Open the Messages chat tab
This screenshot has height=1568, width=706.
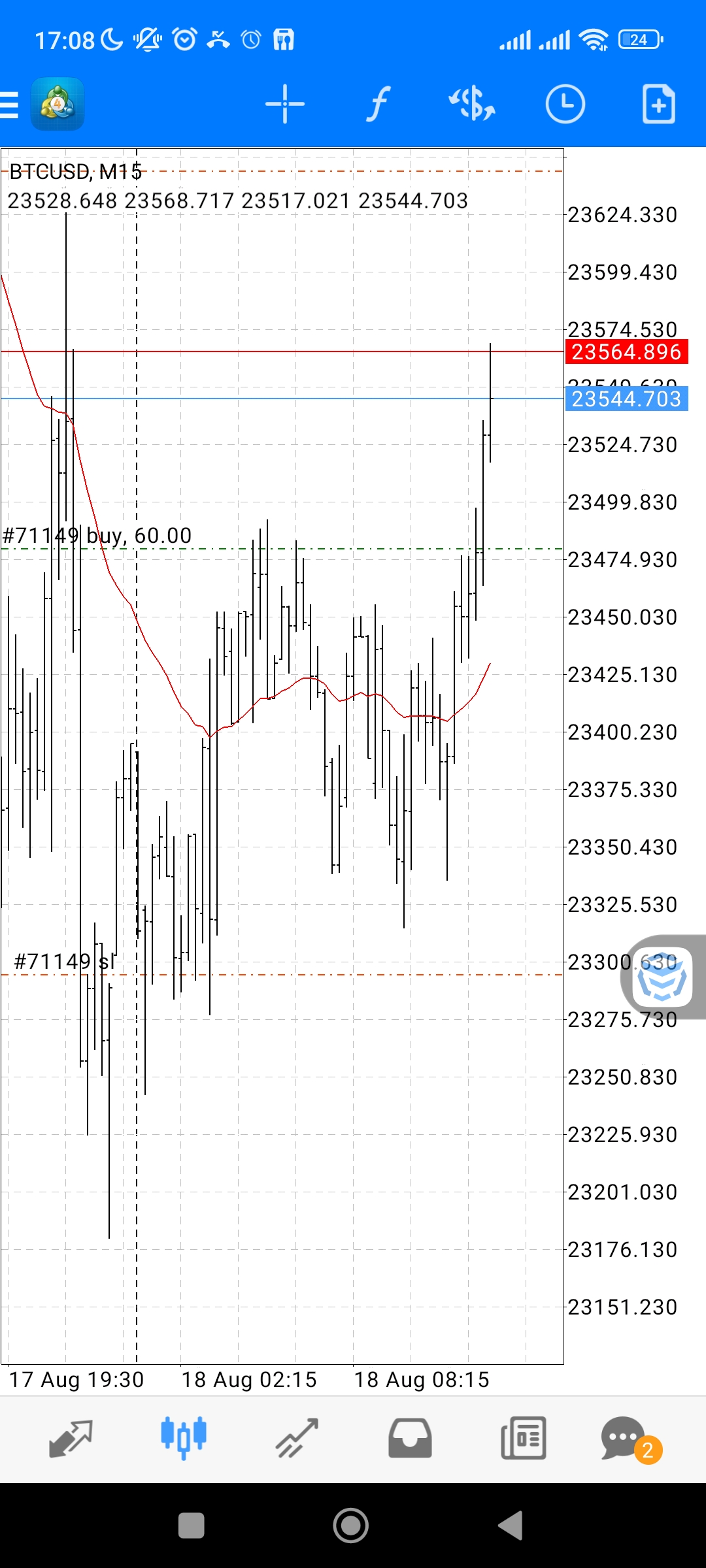coord(624,1439)
